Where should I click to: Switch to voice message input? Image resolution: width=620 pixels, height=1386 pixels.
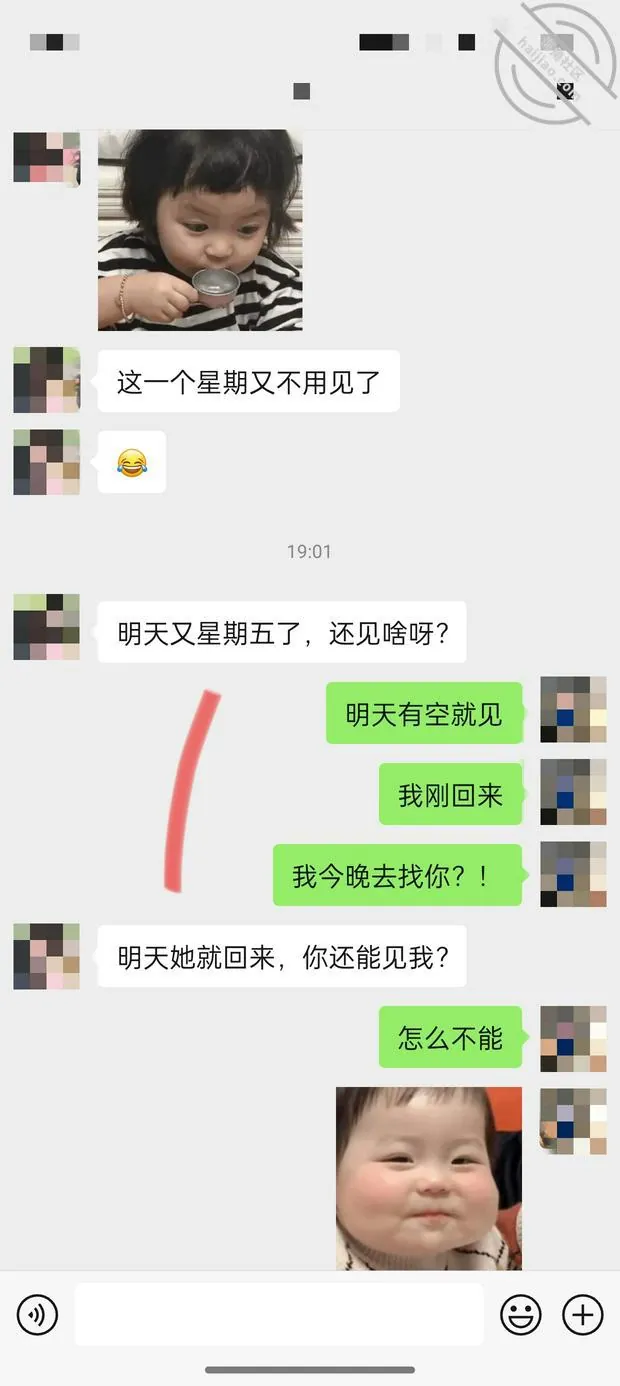pyautogui.click(x=37, y=1314)
